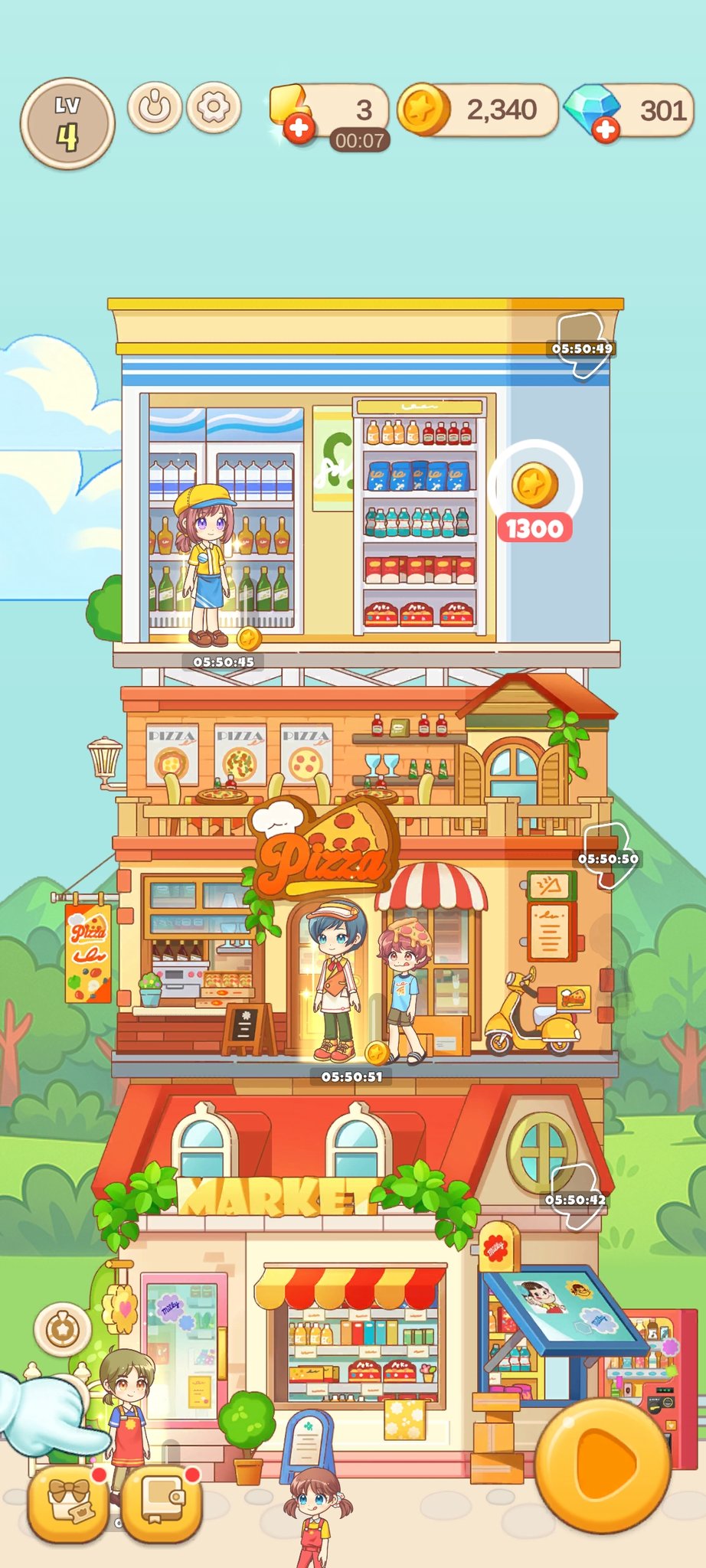
Task: Collect the coin by the pizza waiter
Action: tap(375, 1052)
